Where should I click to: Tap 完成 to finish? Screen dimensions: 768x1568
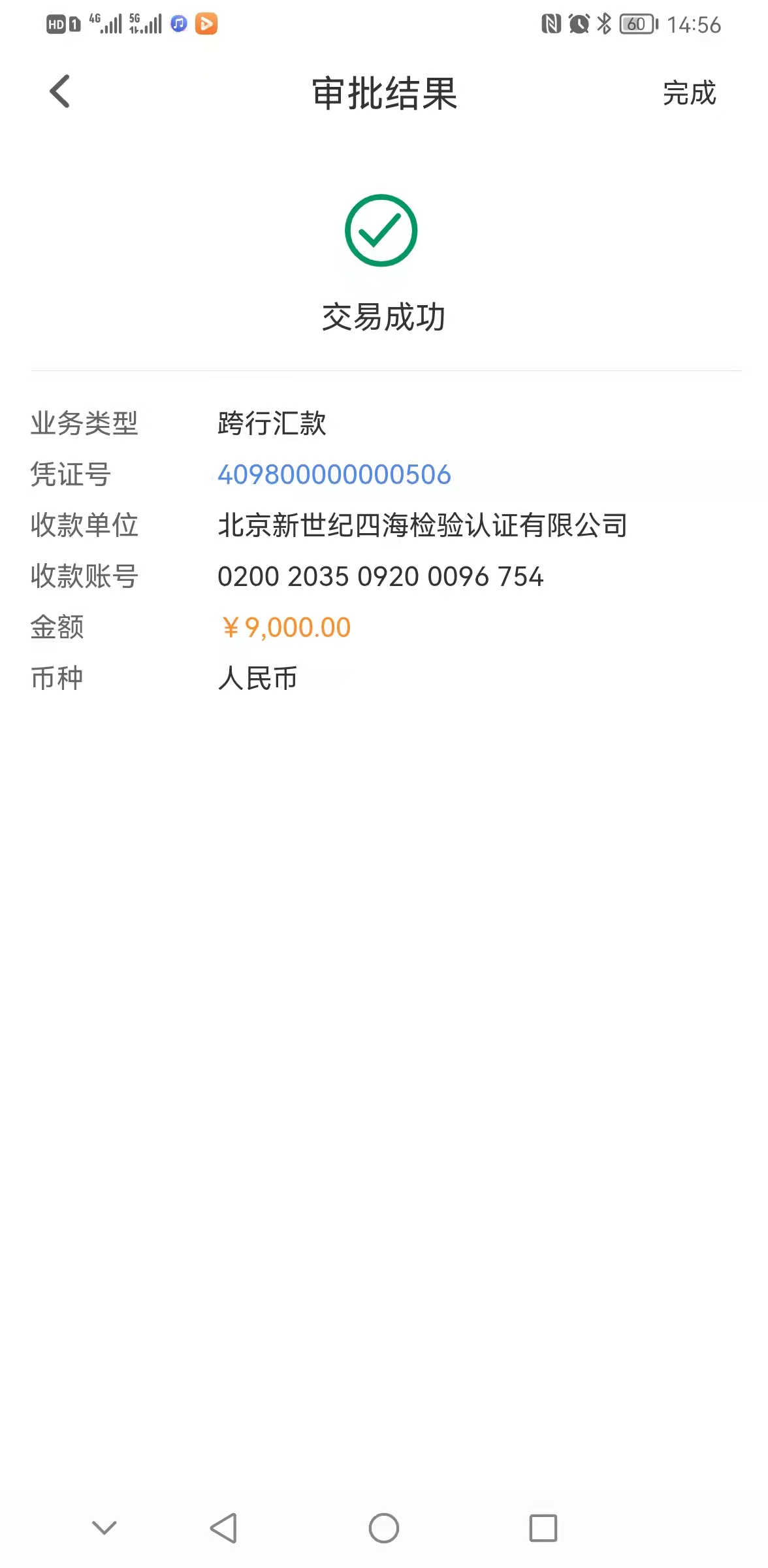689,93
